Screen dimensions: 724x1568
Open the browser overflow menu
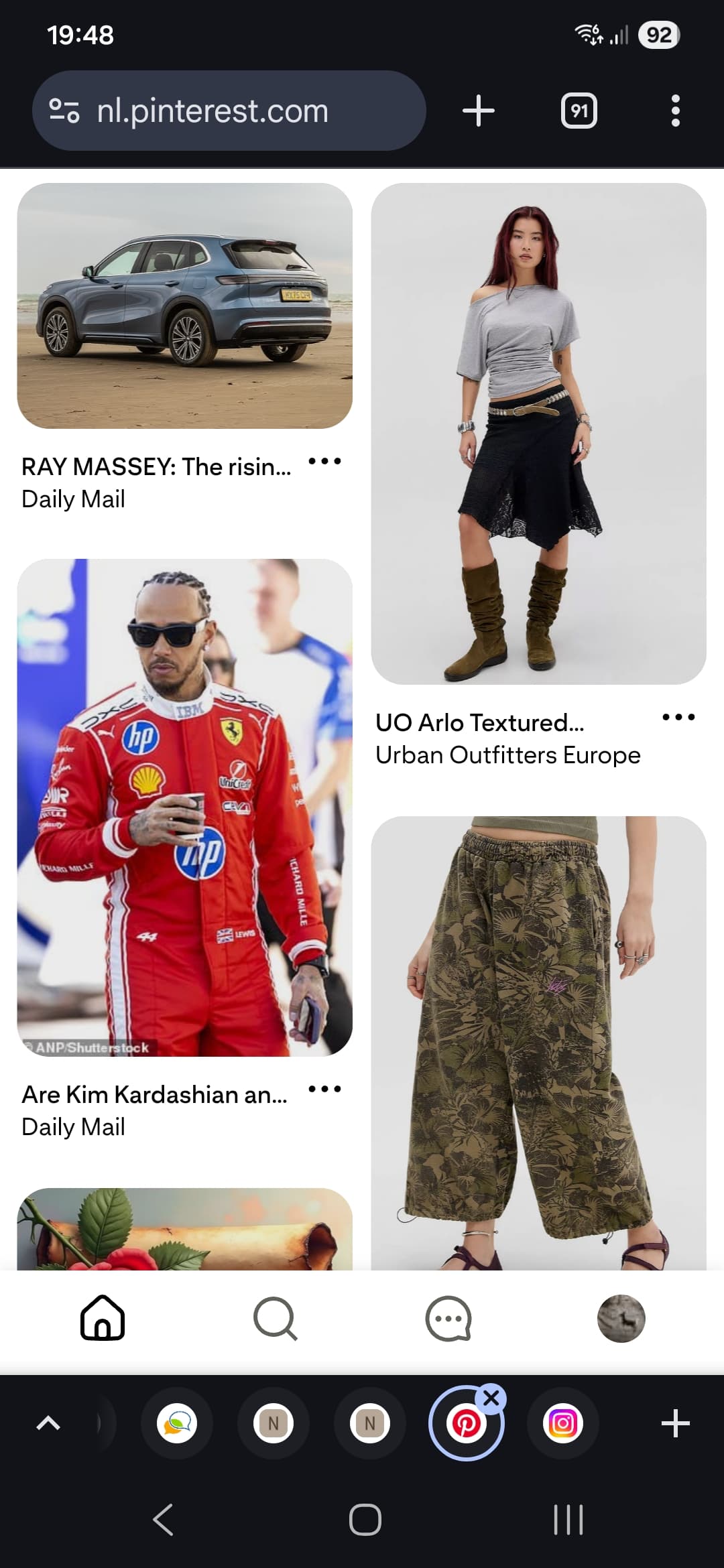[x=675, y=111]
